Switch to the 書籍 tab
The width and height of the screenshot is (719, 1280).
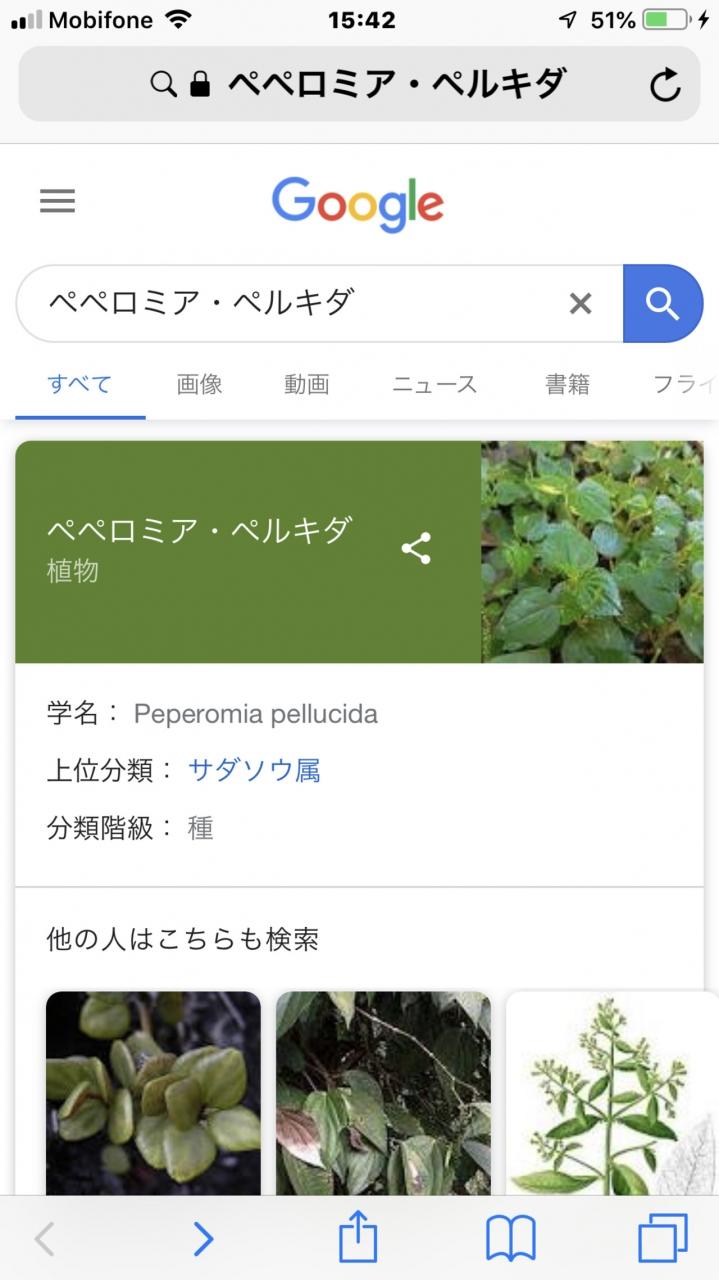[567, 384]
